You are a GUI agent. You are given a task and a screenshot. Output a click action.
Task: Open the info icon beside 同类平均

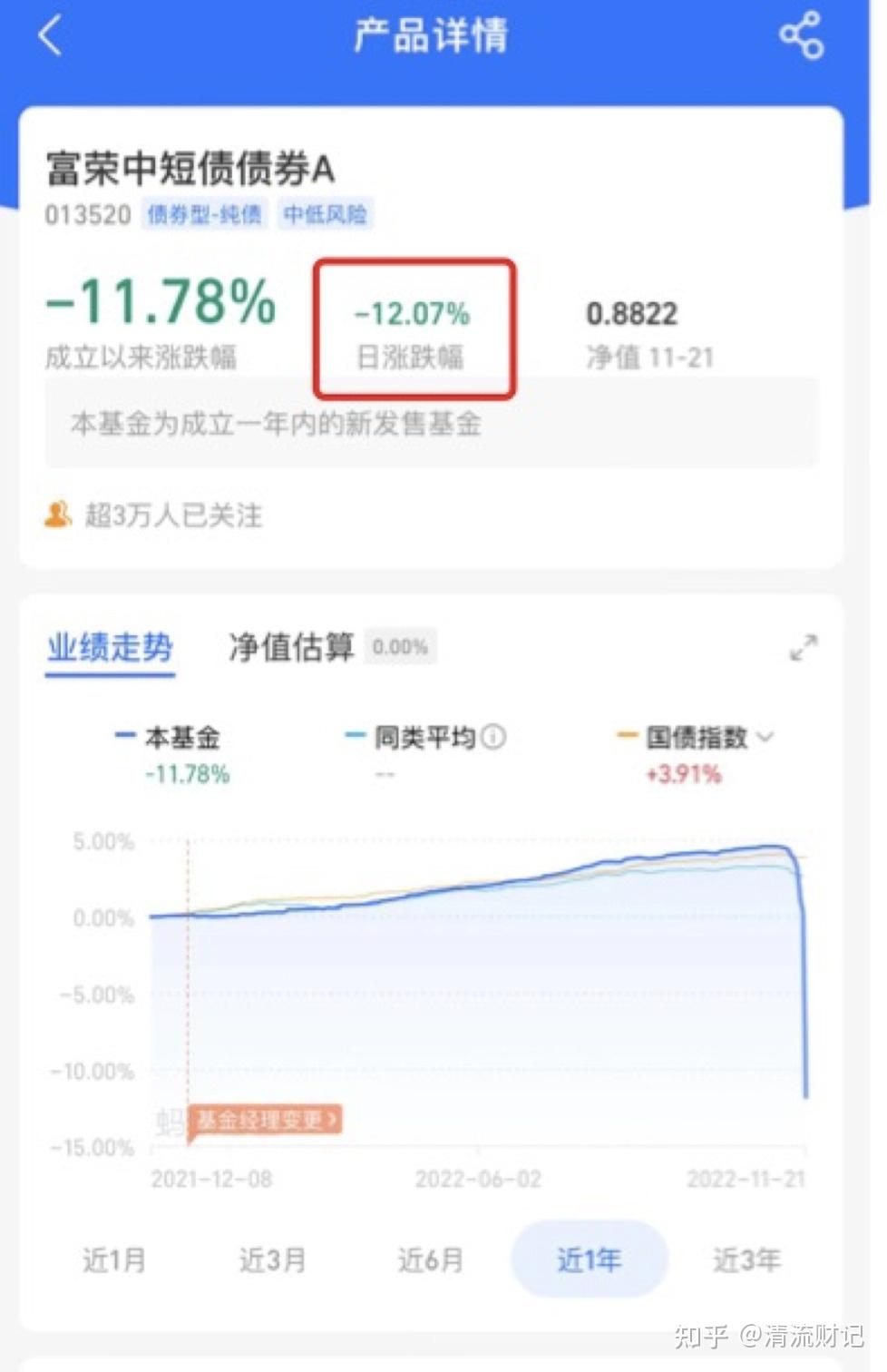coord(493,737)
